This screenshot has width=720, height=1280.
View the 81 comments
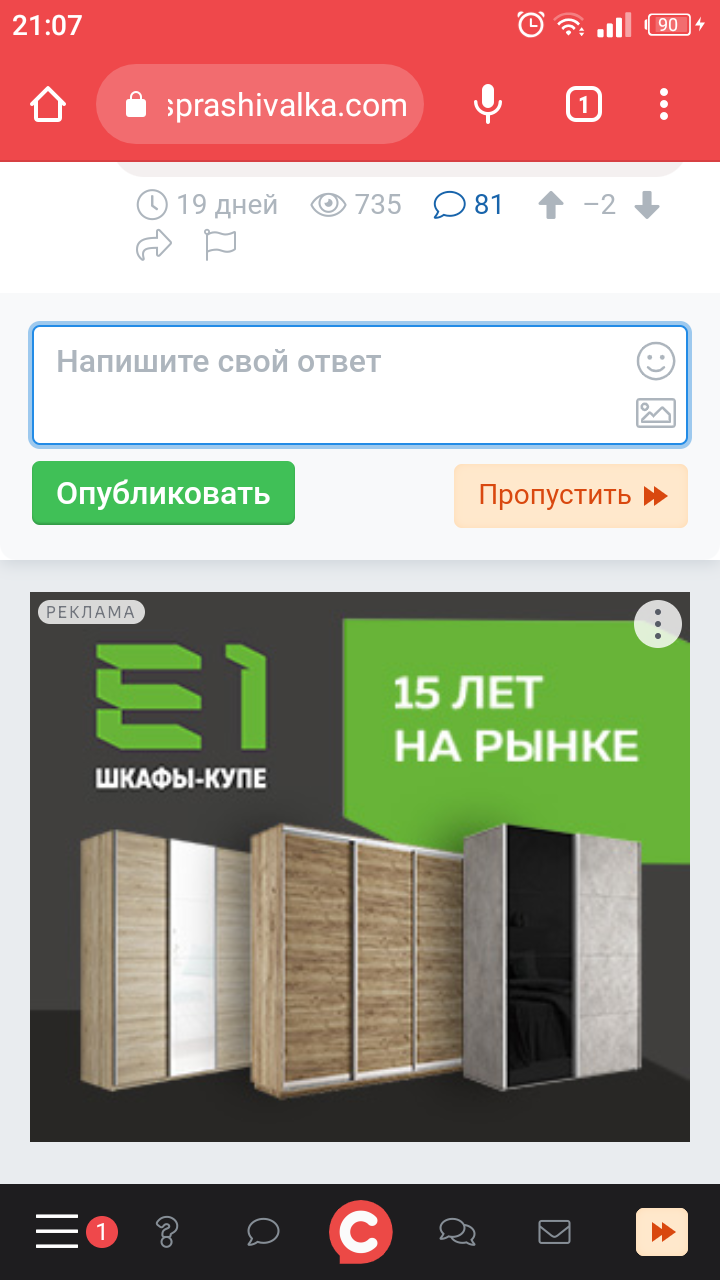(468, 205)
